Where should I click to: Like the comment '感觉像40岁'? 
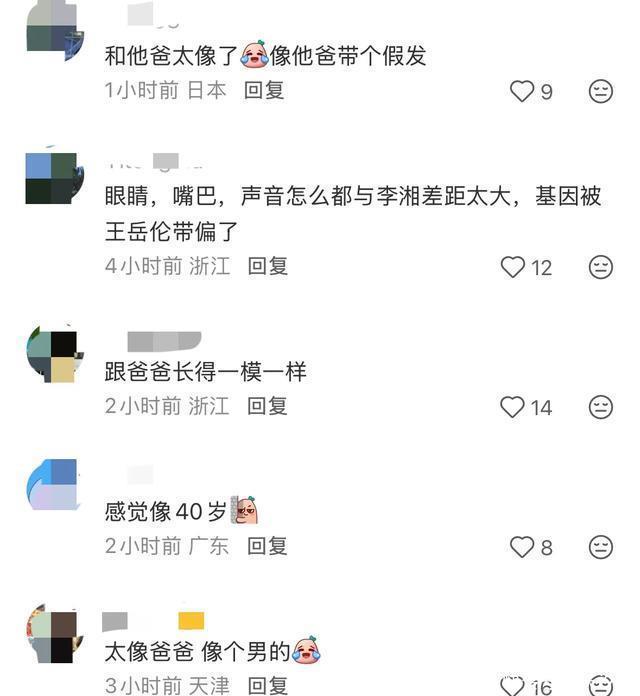(522, 547)
